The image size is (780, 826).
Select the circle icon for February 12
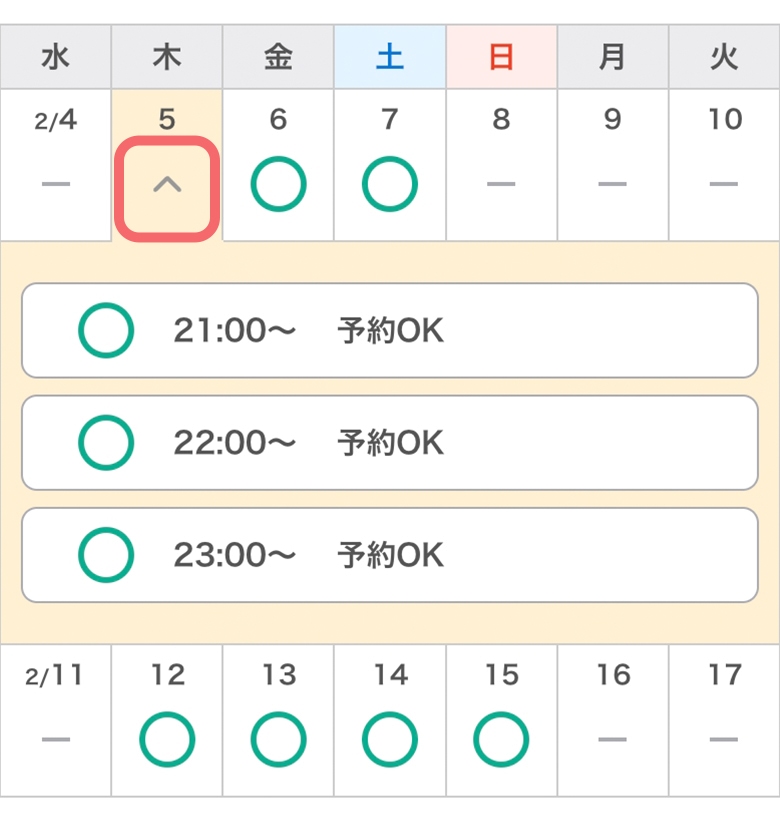tap(166, 739)
